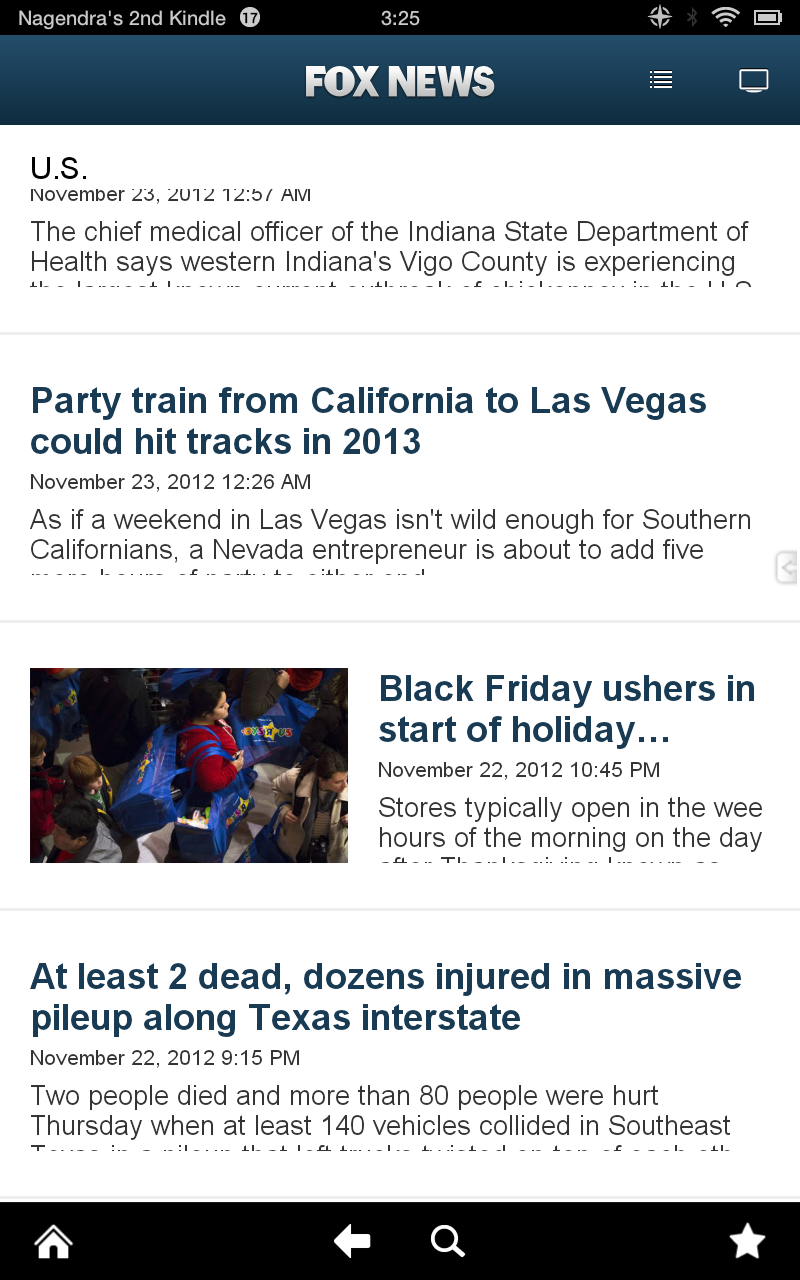This screenshot has height=1280, width=800.
Task: Tap the notification count badge
Action: pos(249,16)
